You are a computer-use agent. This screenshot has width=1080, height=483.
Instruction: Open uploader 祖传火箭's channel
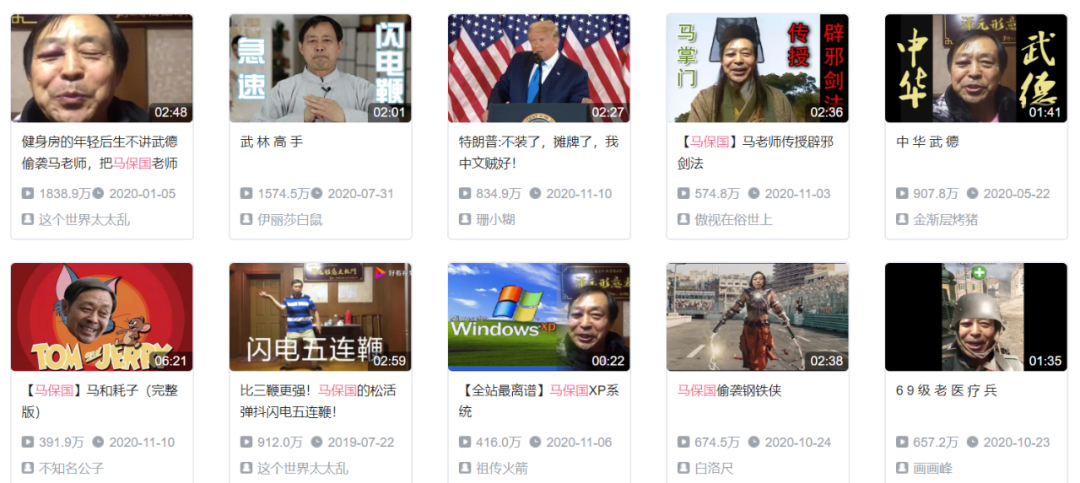[502, 468]
